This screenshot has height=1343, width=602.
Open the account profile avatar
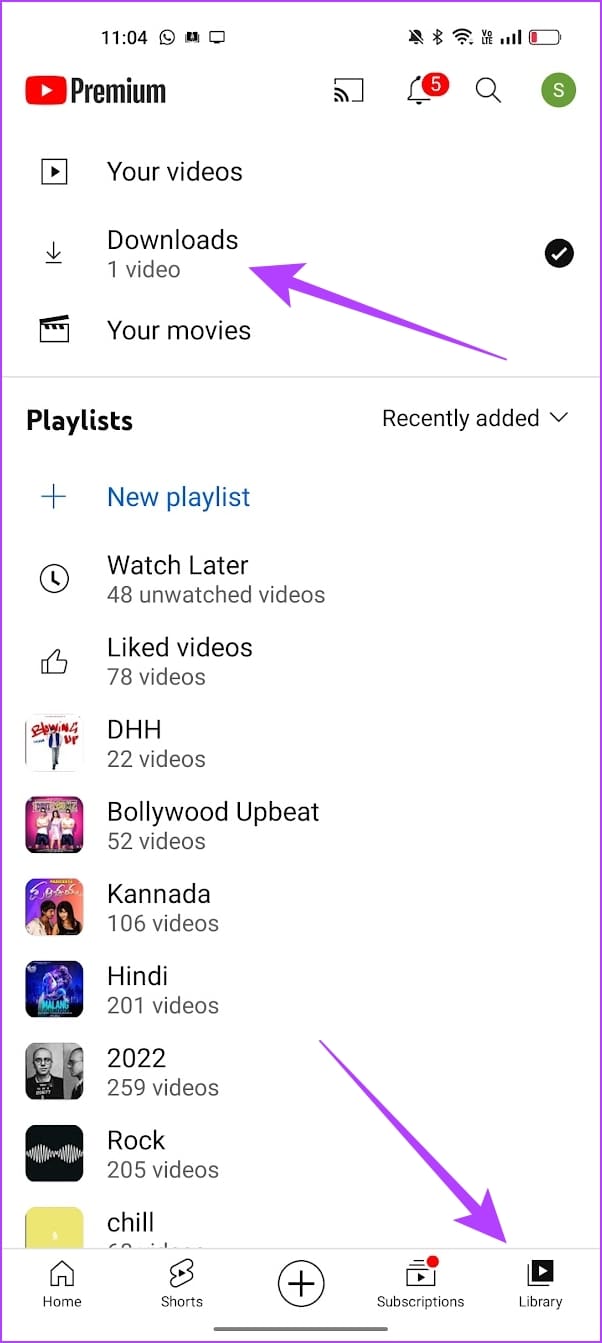558,91
